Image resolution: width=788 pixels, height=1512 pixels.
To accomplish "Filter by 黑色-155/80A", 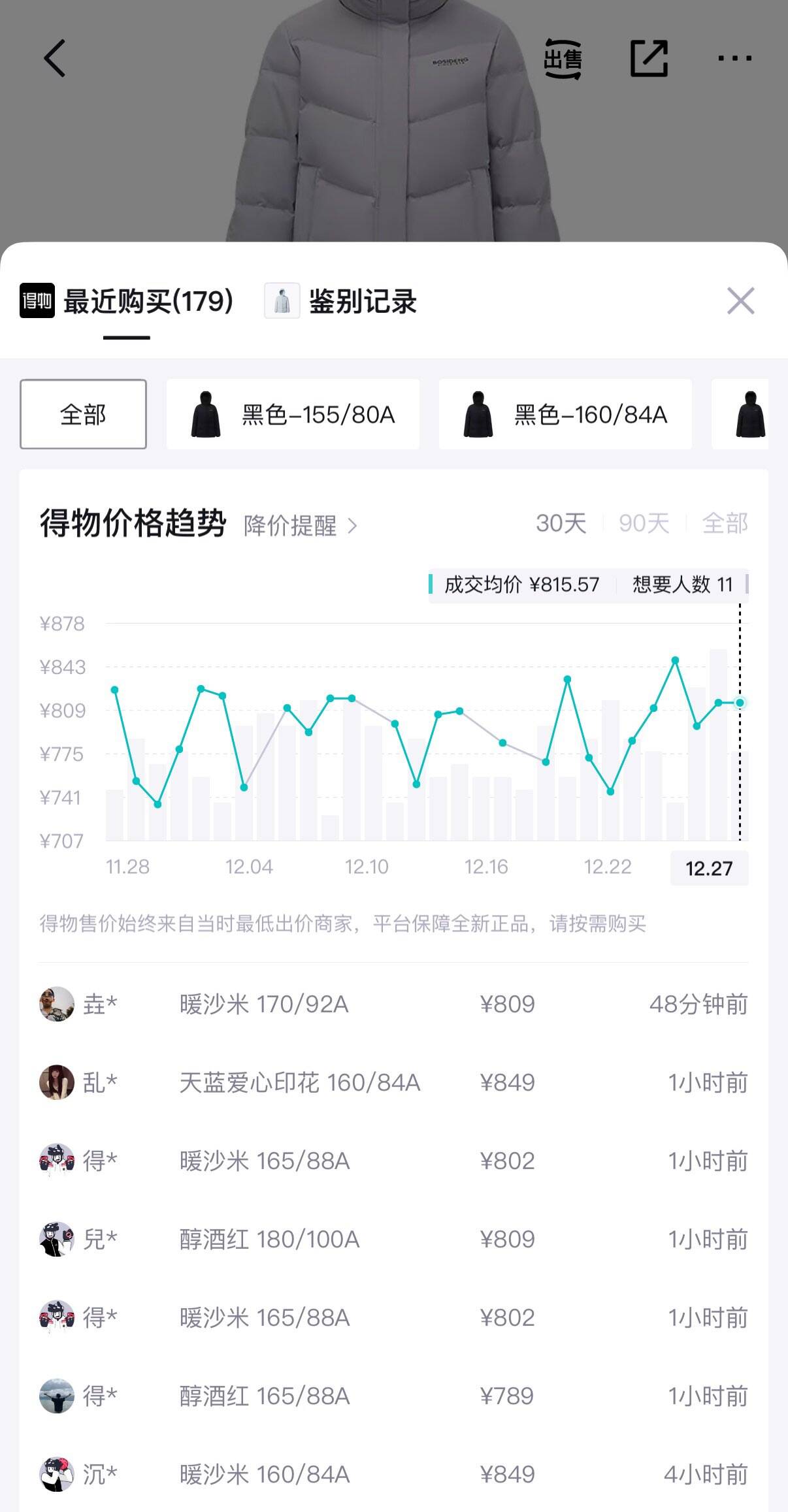I will click(x=293, y=414).
